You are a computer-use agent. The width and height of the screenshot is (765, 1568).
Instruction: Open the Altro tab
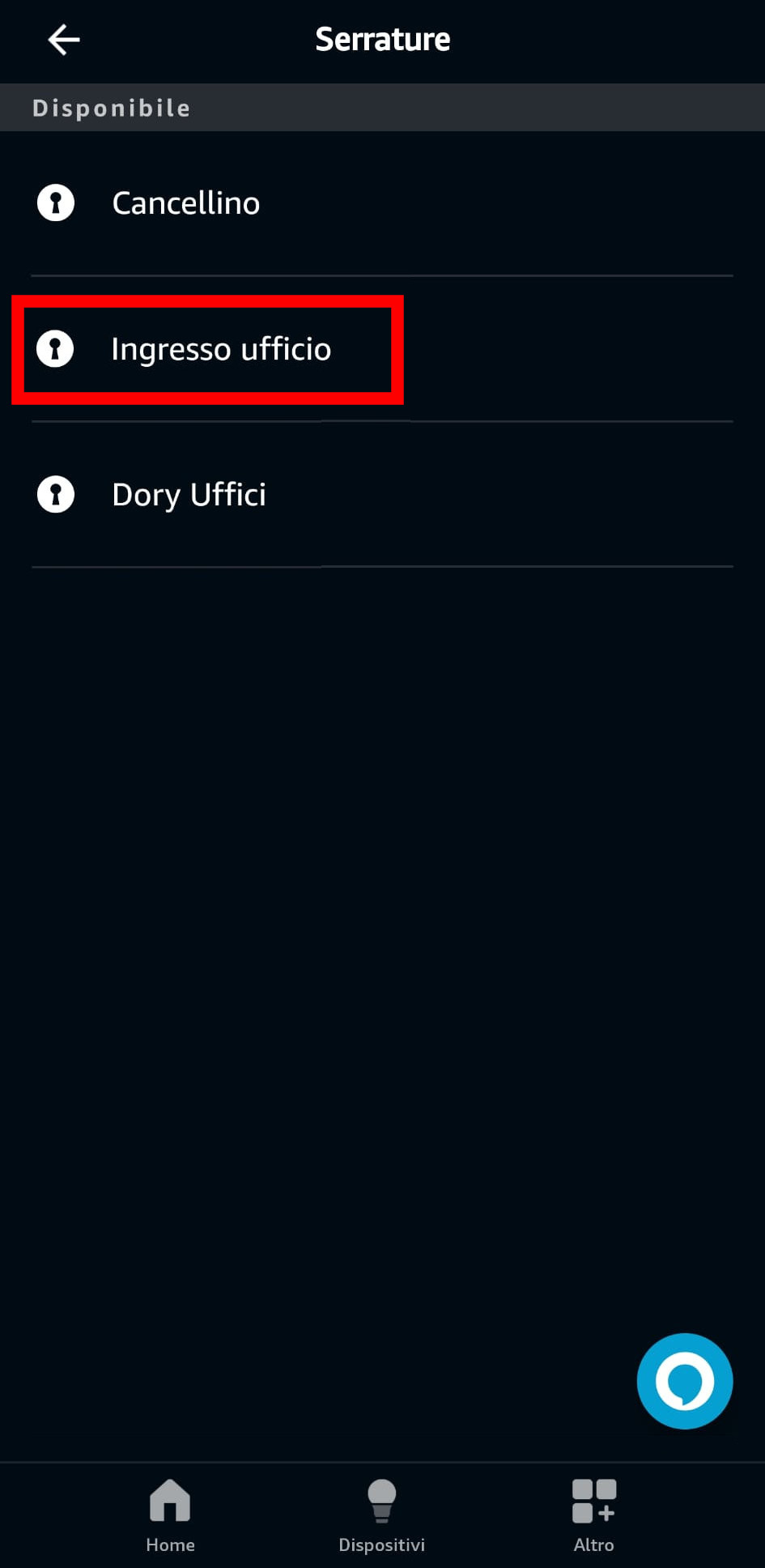(593, 1515)
